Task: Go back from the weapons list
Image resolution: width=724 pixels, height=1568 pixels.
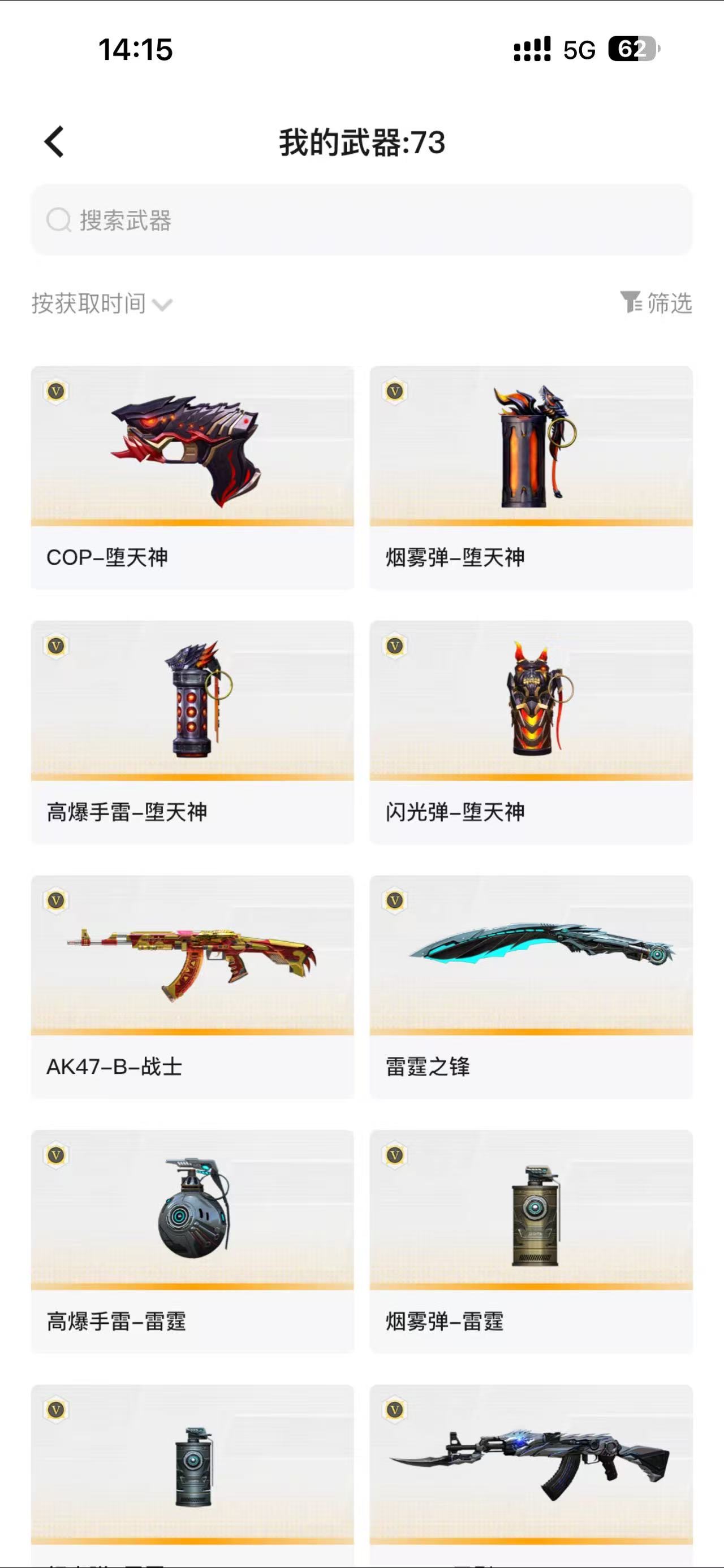Action: 54,142
